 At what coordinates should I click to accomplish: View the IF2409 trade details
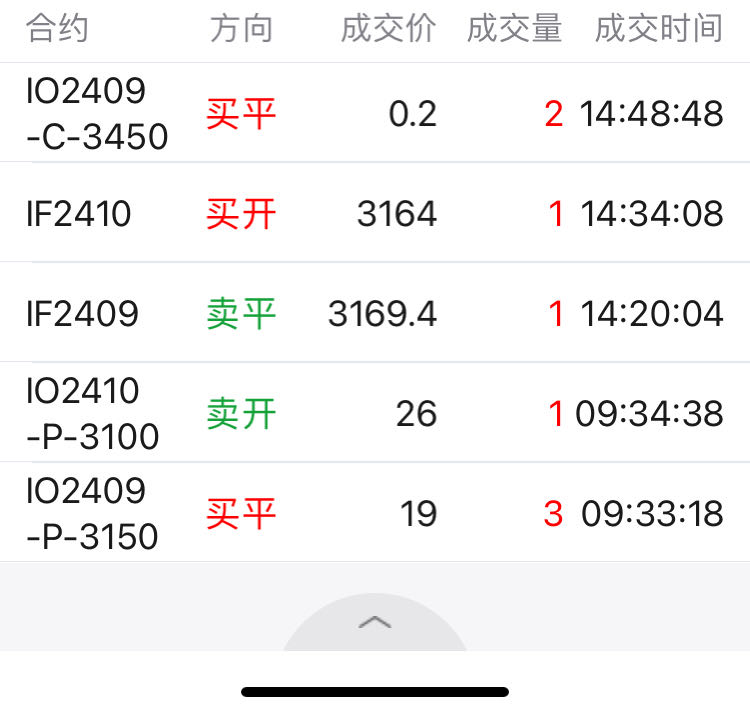(375, 313)
